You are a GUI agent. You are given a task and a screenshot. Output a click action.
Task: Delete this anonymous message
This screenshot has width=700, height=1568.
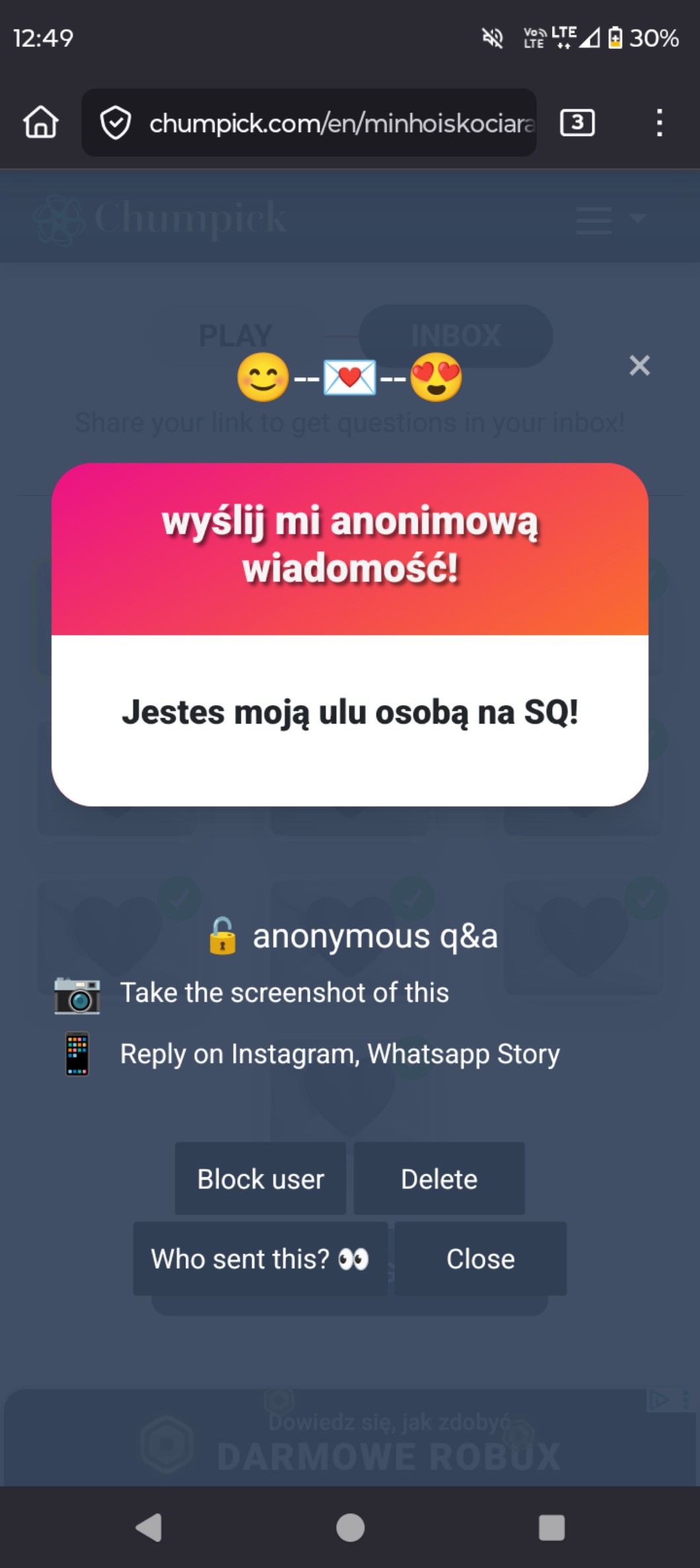(439, 1179)
